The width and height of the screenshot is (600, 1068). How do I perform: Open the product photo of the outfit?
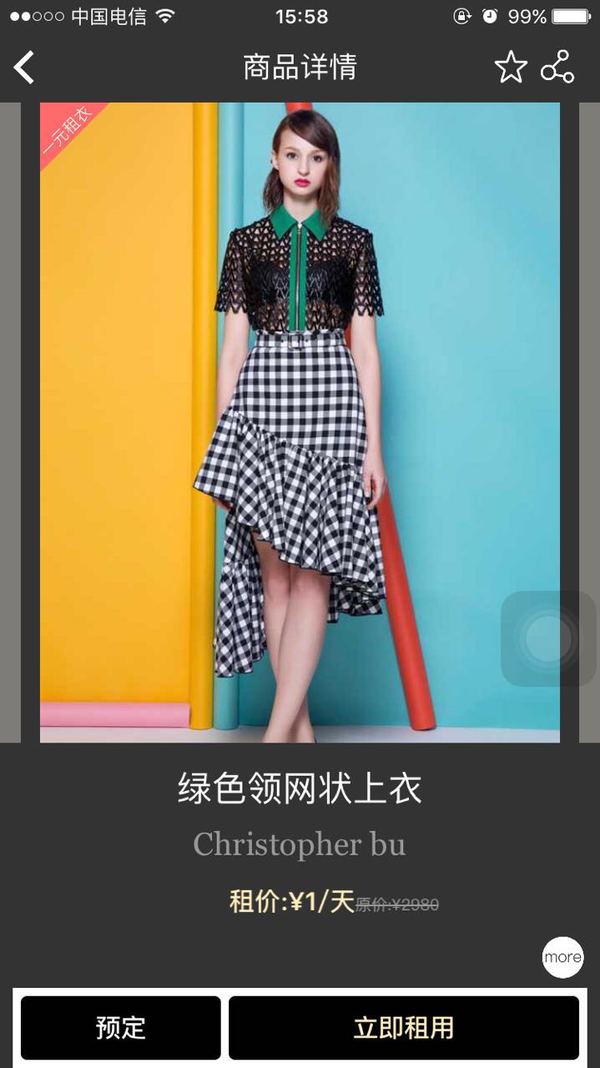300,422
